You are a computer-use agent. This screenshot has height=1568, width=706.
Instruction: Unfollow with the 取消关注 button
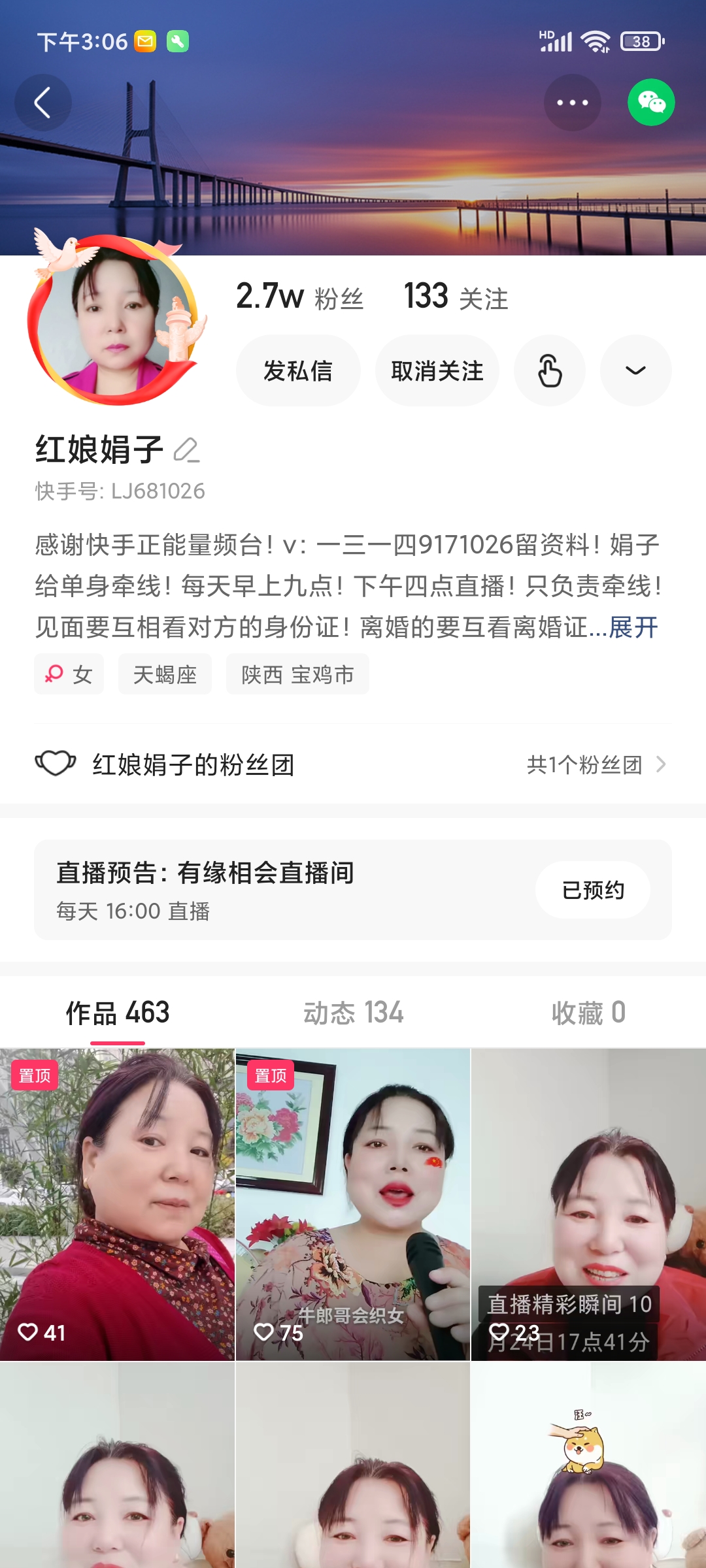437,370
